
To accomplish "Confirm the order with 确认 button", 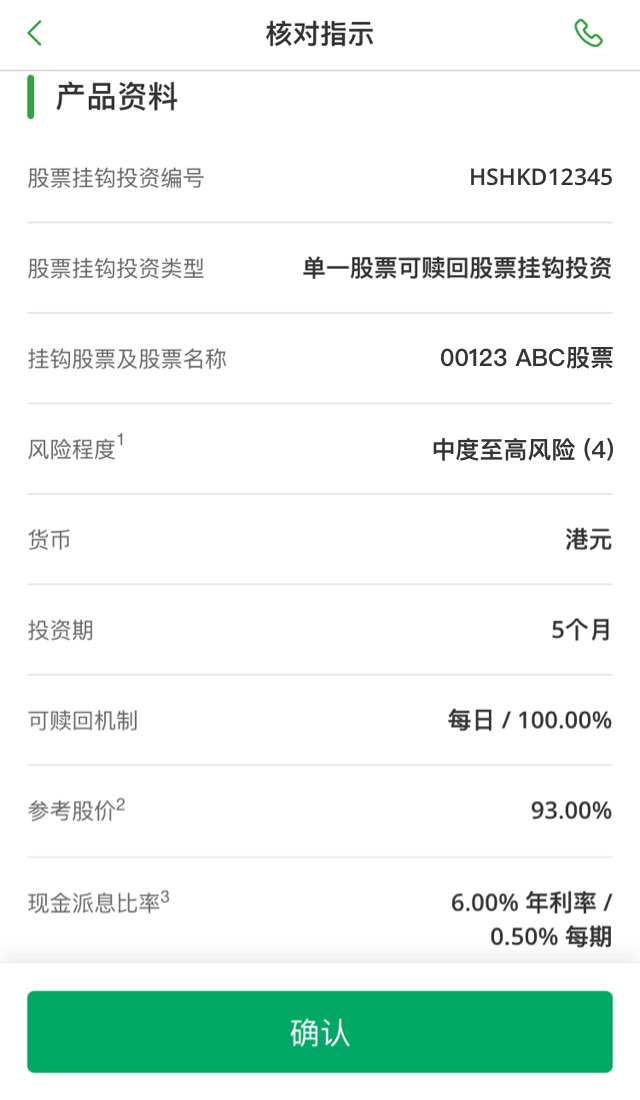I will click(x=320, y=1032).
